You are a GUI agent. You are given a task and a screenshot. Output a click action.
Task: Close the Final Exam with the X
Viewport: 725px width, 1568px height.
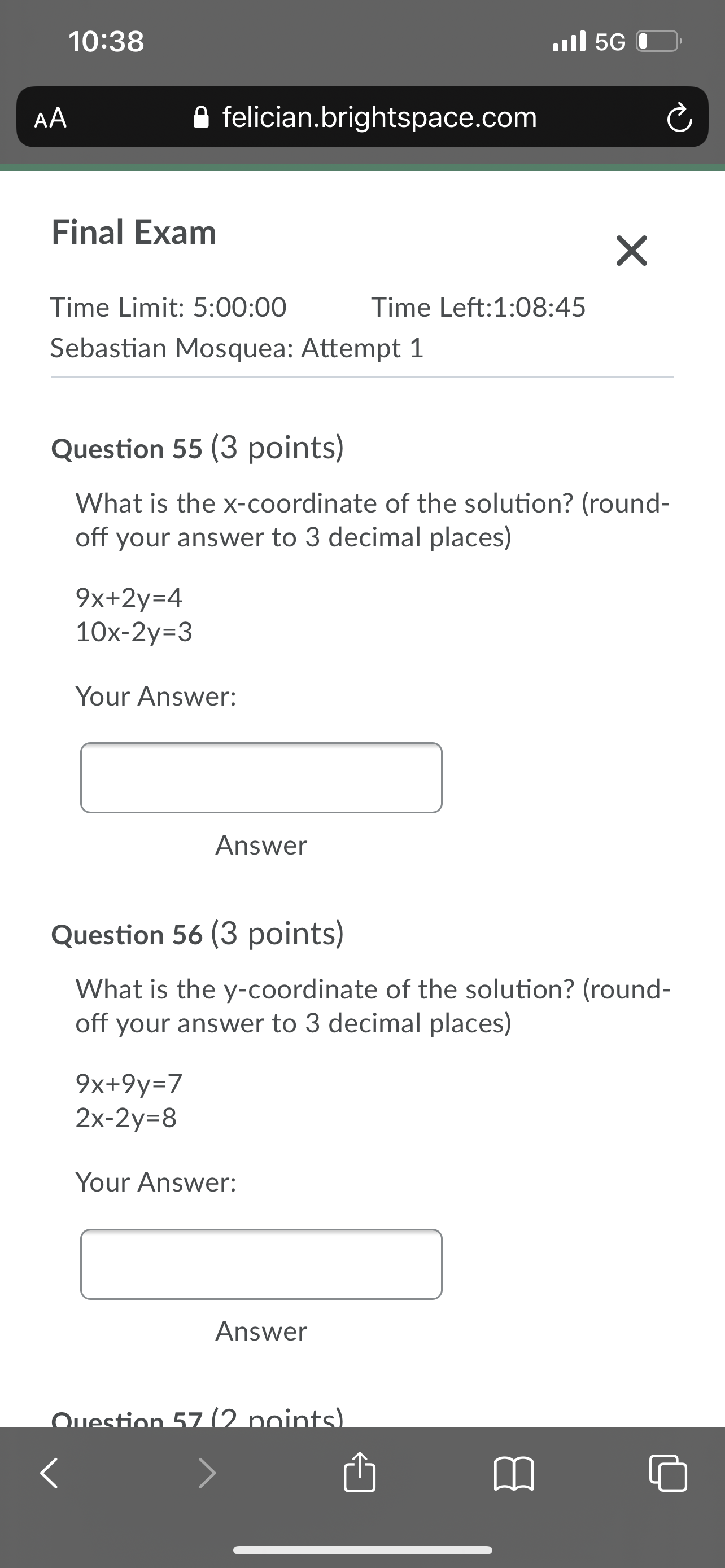pyautogui.click(x=631, y=250)
